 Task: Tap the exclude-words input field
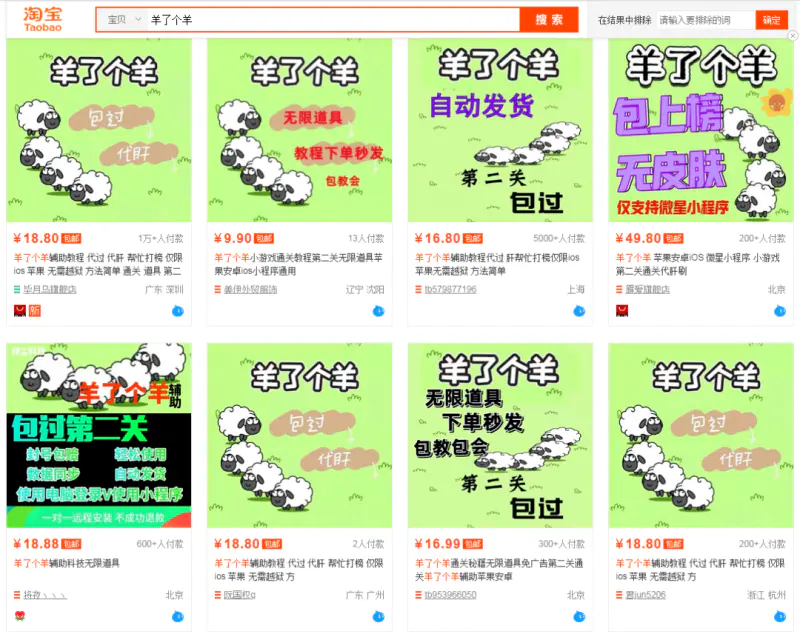(704, 20)
